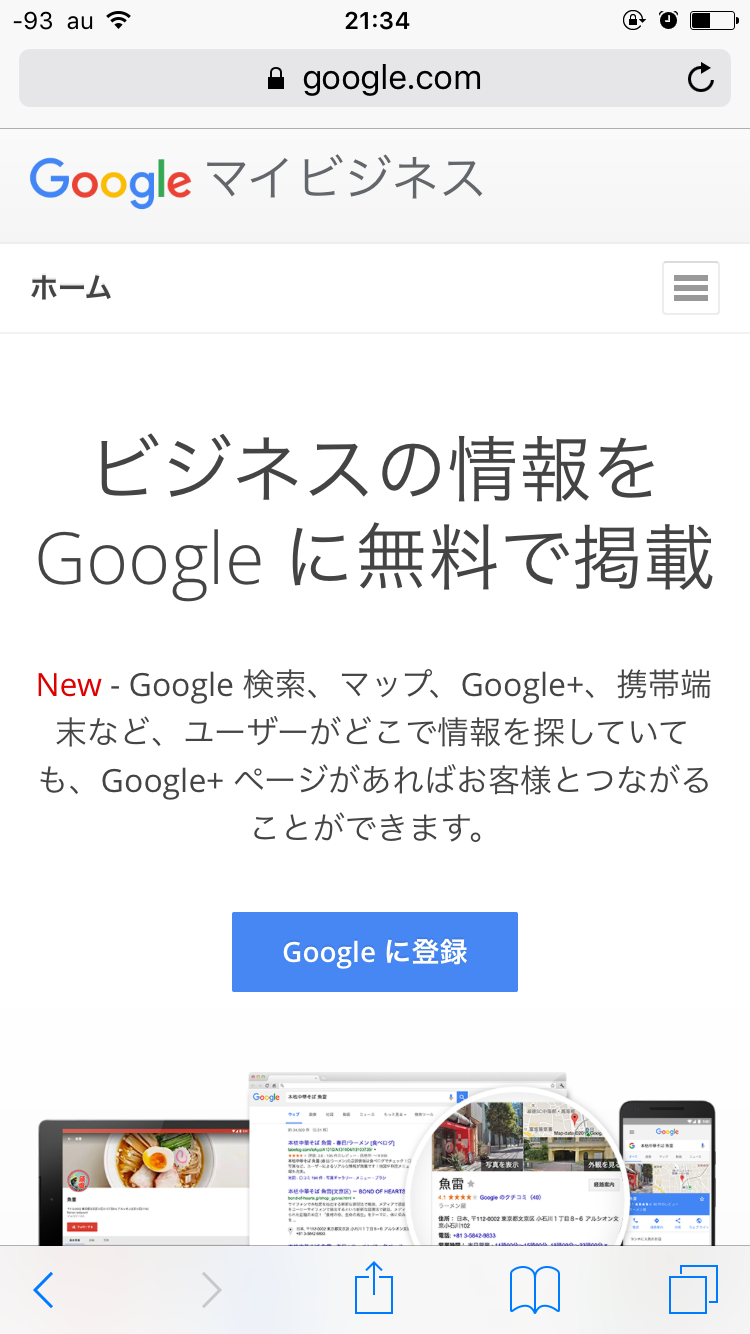Image resolution: width=750 pixels, height=1334 pixels.
Task: Open the hamburger menu next to ホーム
Action: [691, 288]
